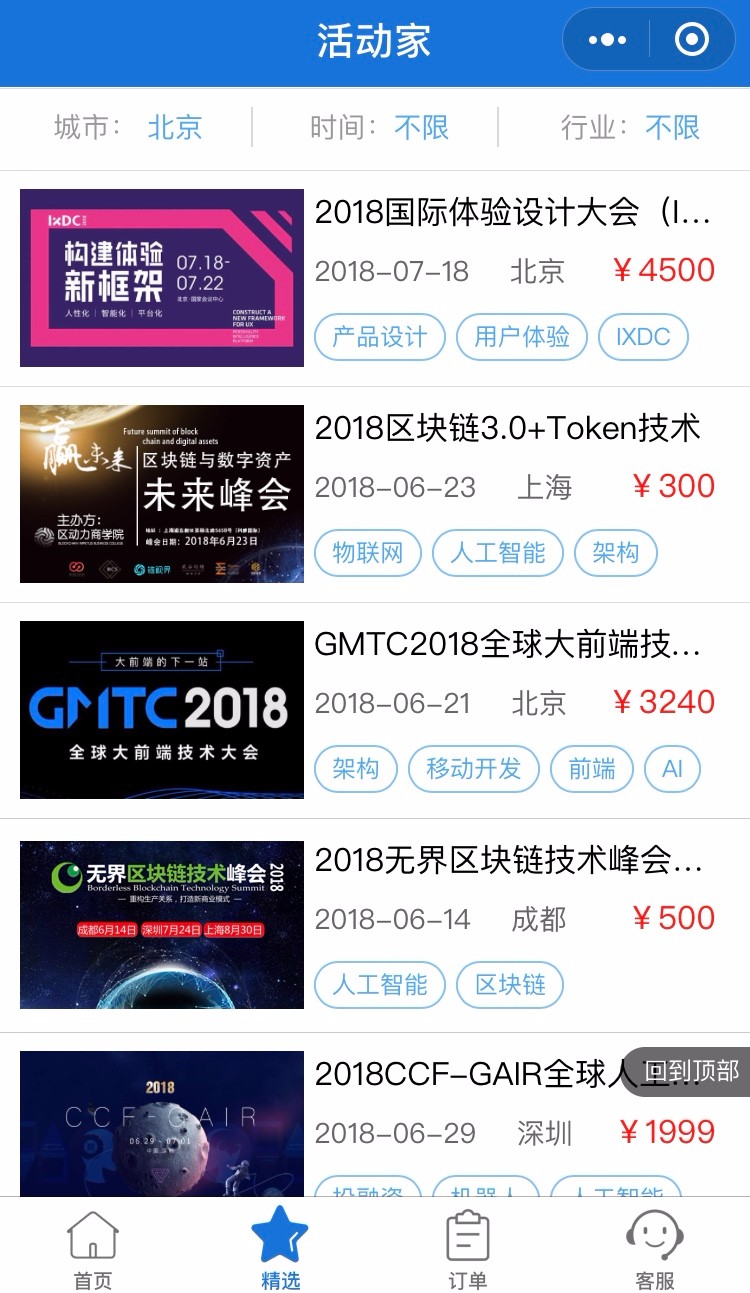Viewport: 750px width, 1293px height.
Task: Open the 2018无界区块链技术峰会 event
Action: tap(375, 926)
